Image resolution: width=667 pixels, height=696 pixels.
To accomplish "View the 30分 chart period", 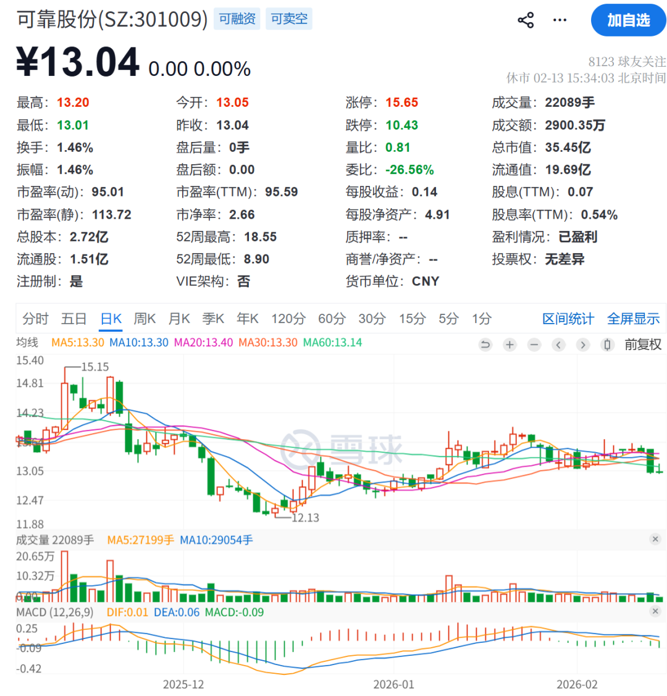I will tap(372, 319).
